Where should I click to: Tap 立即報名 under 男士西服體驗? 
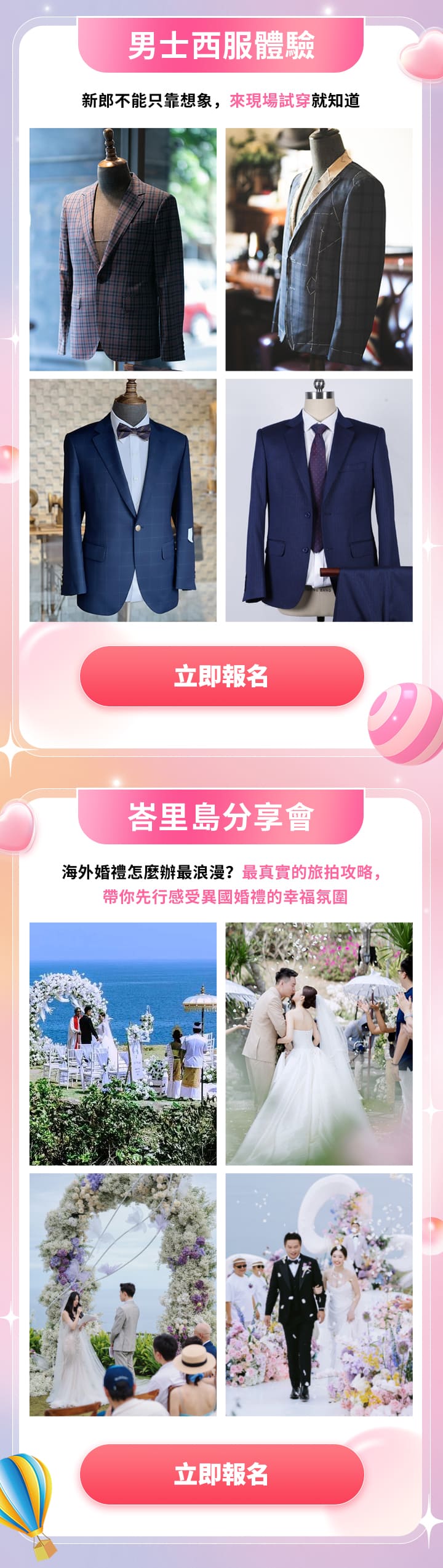point(221,676)
